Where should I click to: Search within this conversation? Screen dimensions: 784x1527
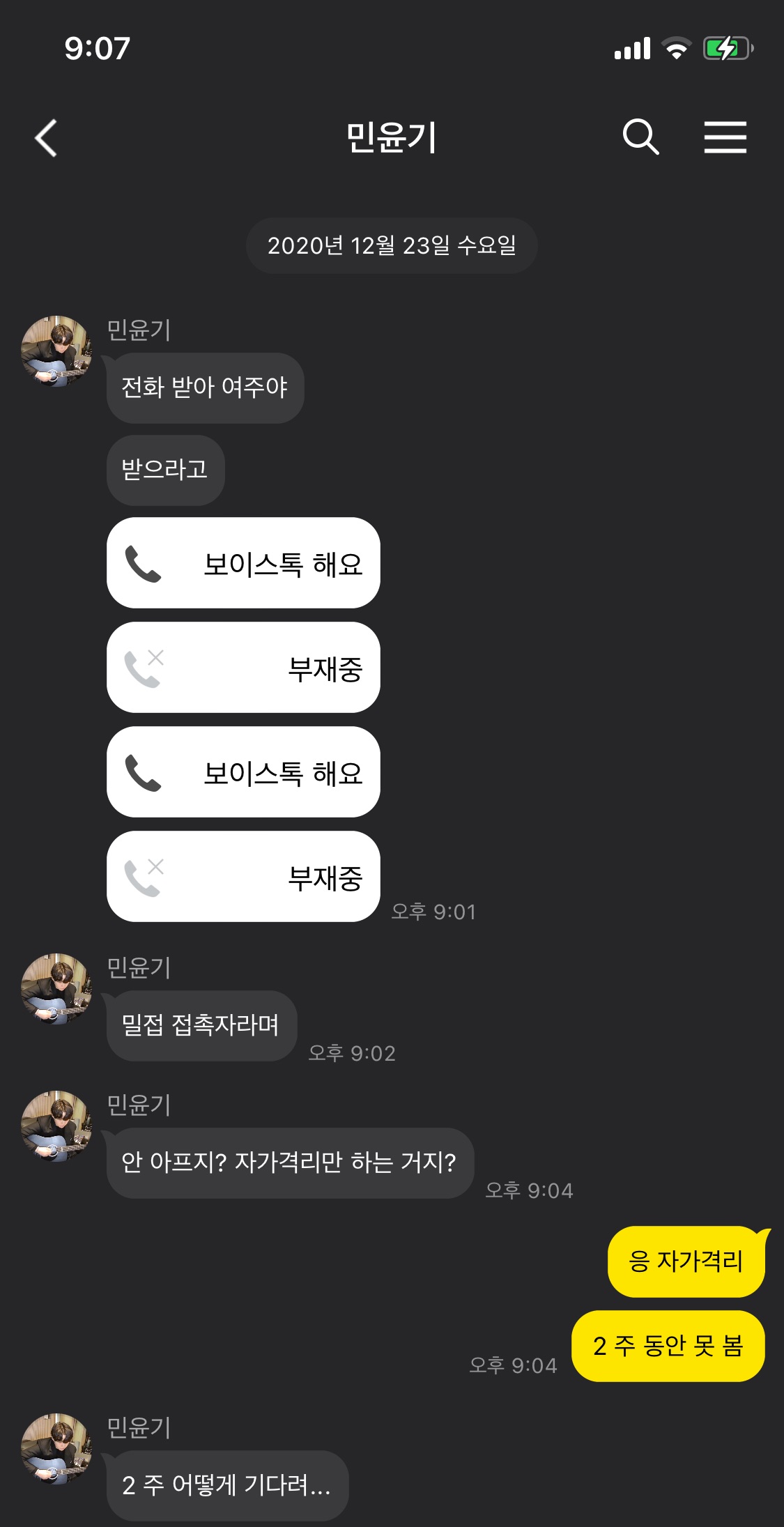[x=640, y=137]
